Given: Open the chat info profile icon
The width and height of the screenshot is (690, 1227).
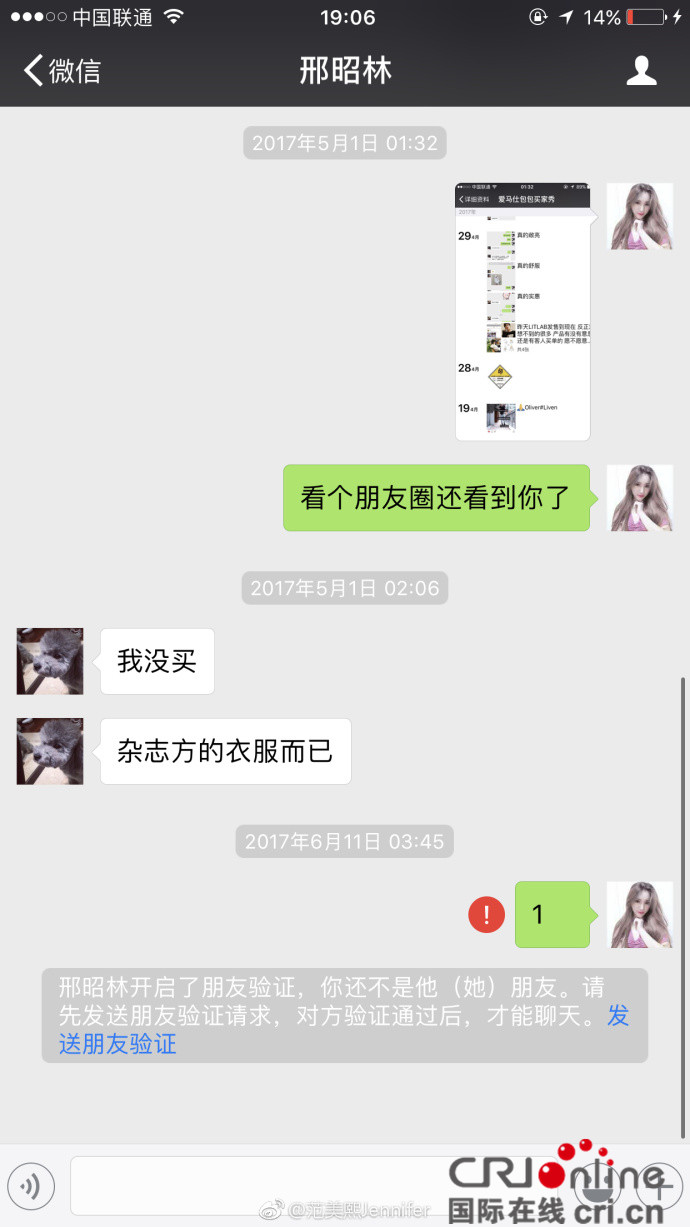Looking at the screenshot, I should click(641, 70).
